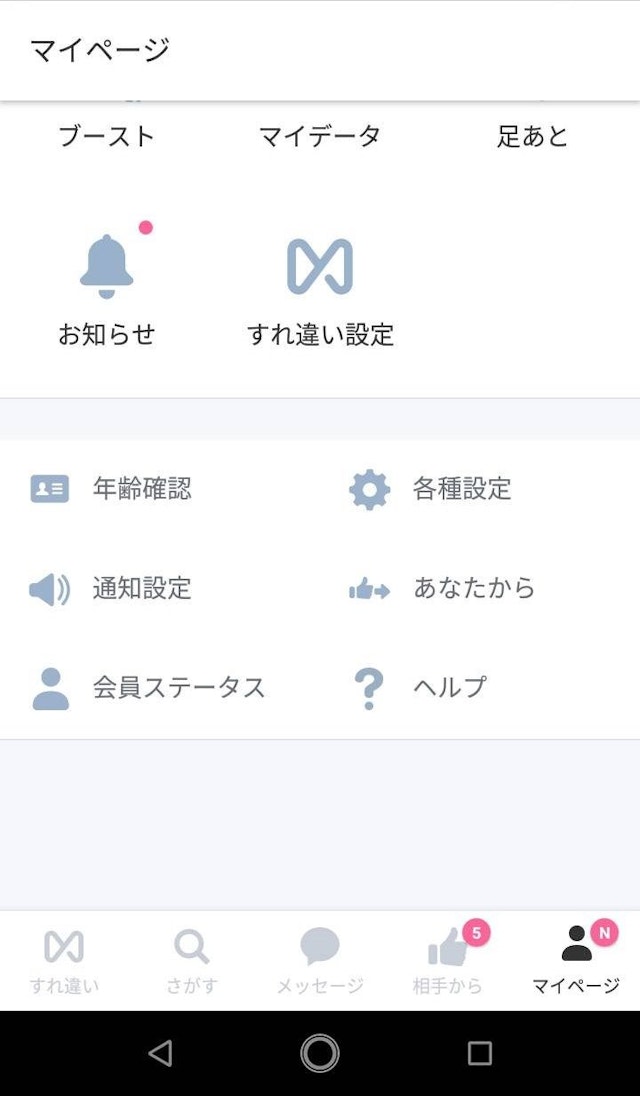Screen dimensions: 640x1096
Task: Open ブースト from My Page
Action: pyautogui.click(x=107, y=135)
